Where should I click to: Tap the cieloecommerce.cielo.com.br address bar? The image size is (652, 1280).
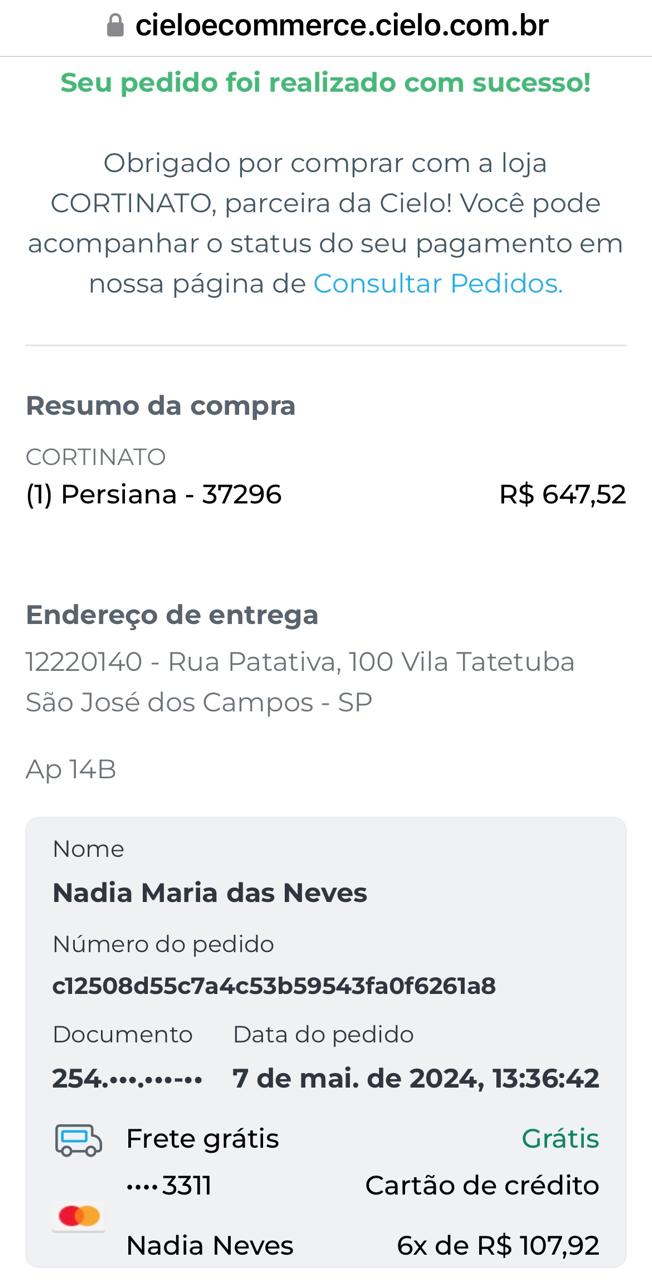(x=327, y=25)
